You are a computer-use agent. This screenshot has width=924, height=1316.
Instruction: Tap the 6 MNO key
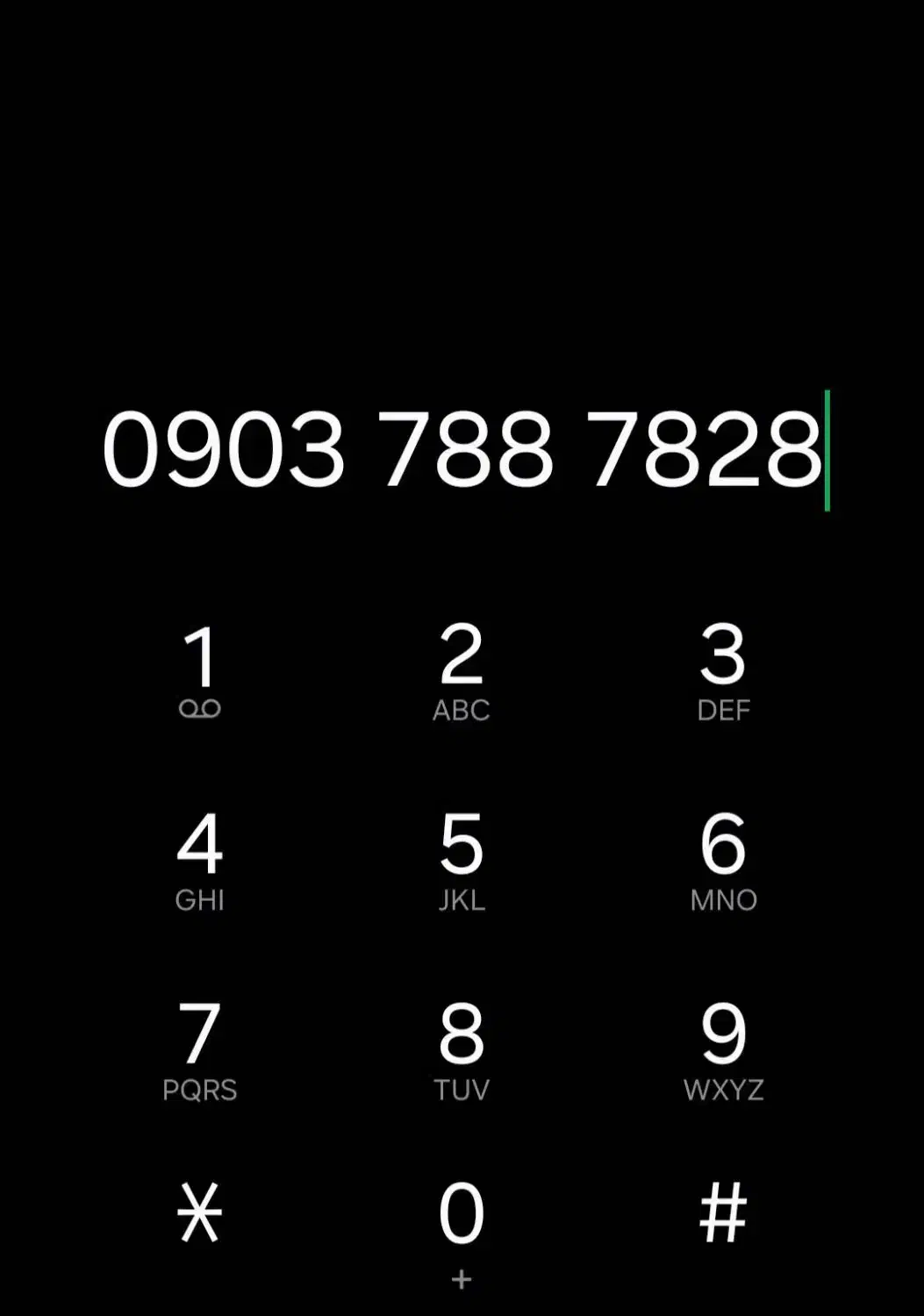pyautogui.click(x=723, y=860)
